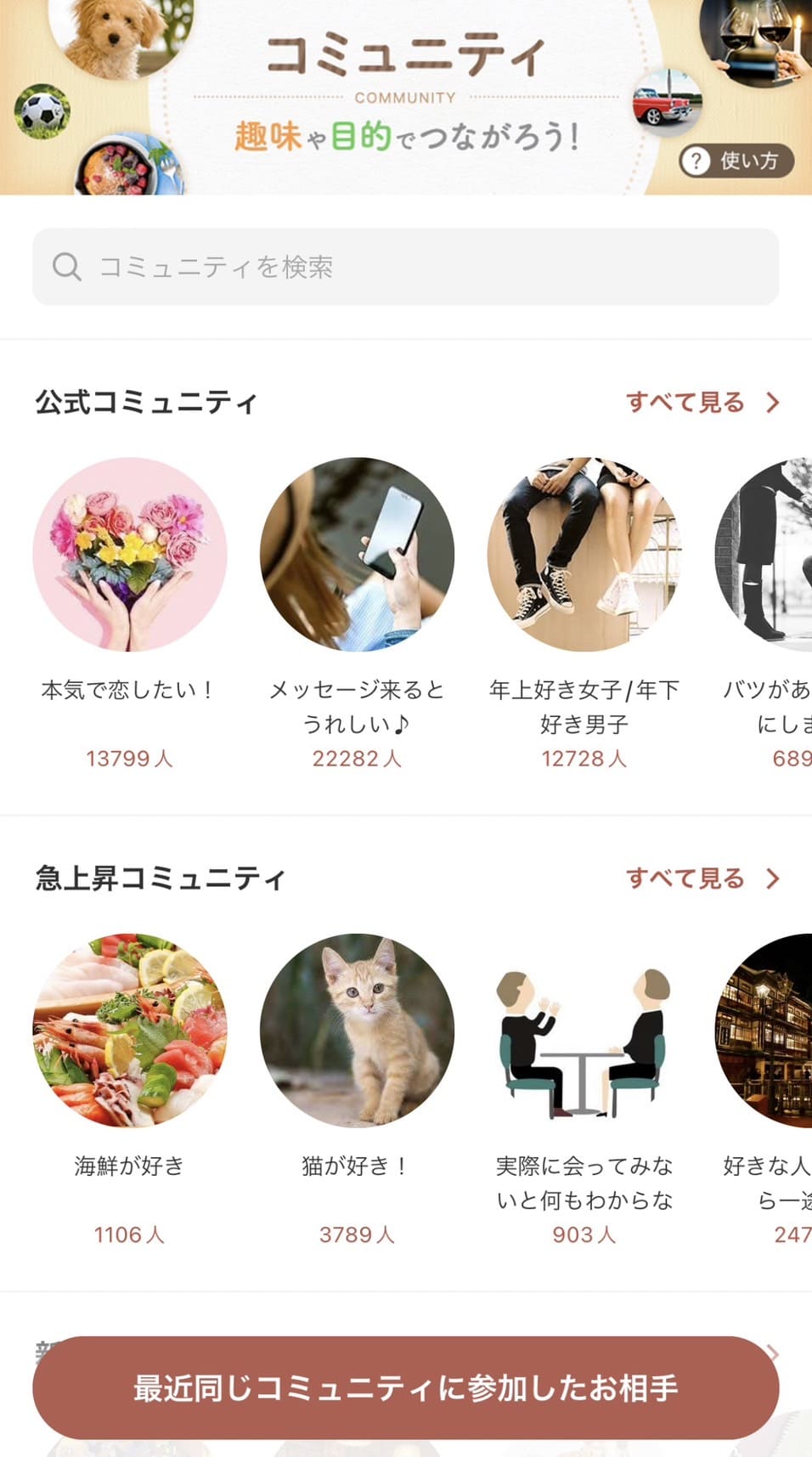Open the 使い方 help button

click(736, 161)
